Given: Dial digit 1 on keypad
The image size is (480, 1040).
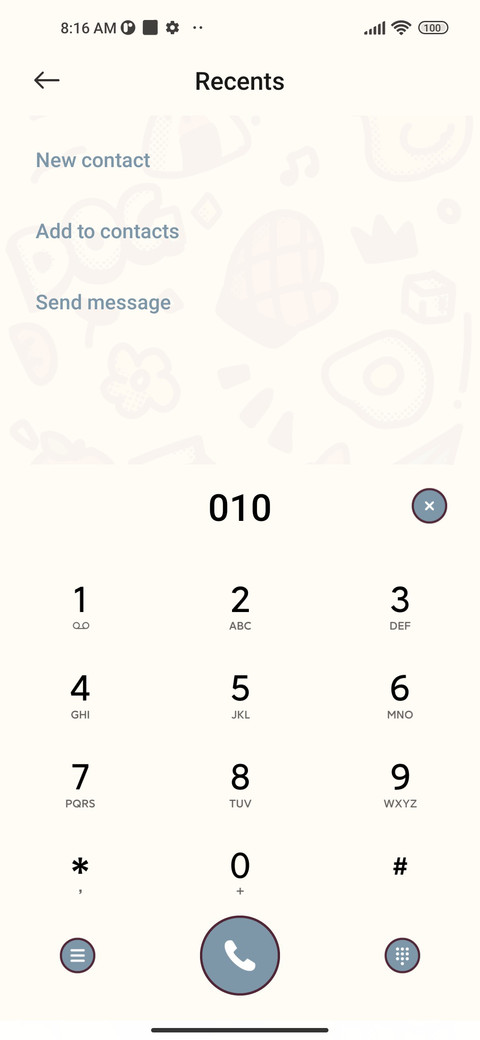Looking at the screenshot, I should (x=80, y=608).
